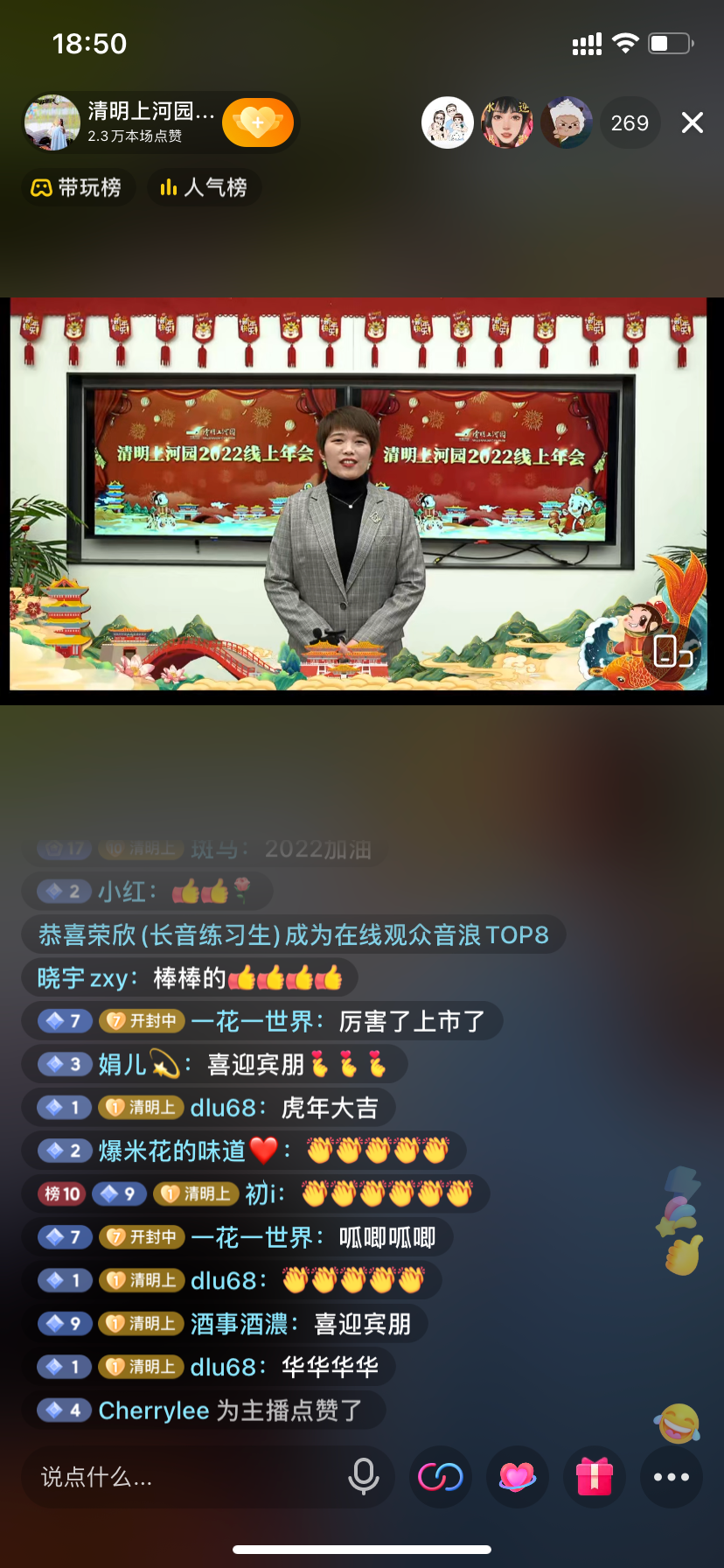
Task: Open the TOP8 audience announcement for 荣欣
Action: (293, 935)
